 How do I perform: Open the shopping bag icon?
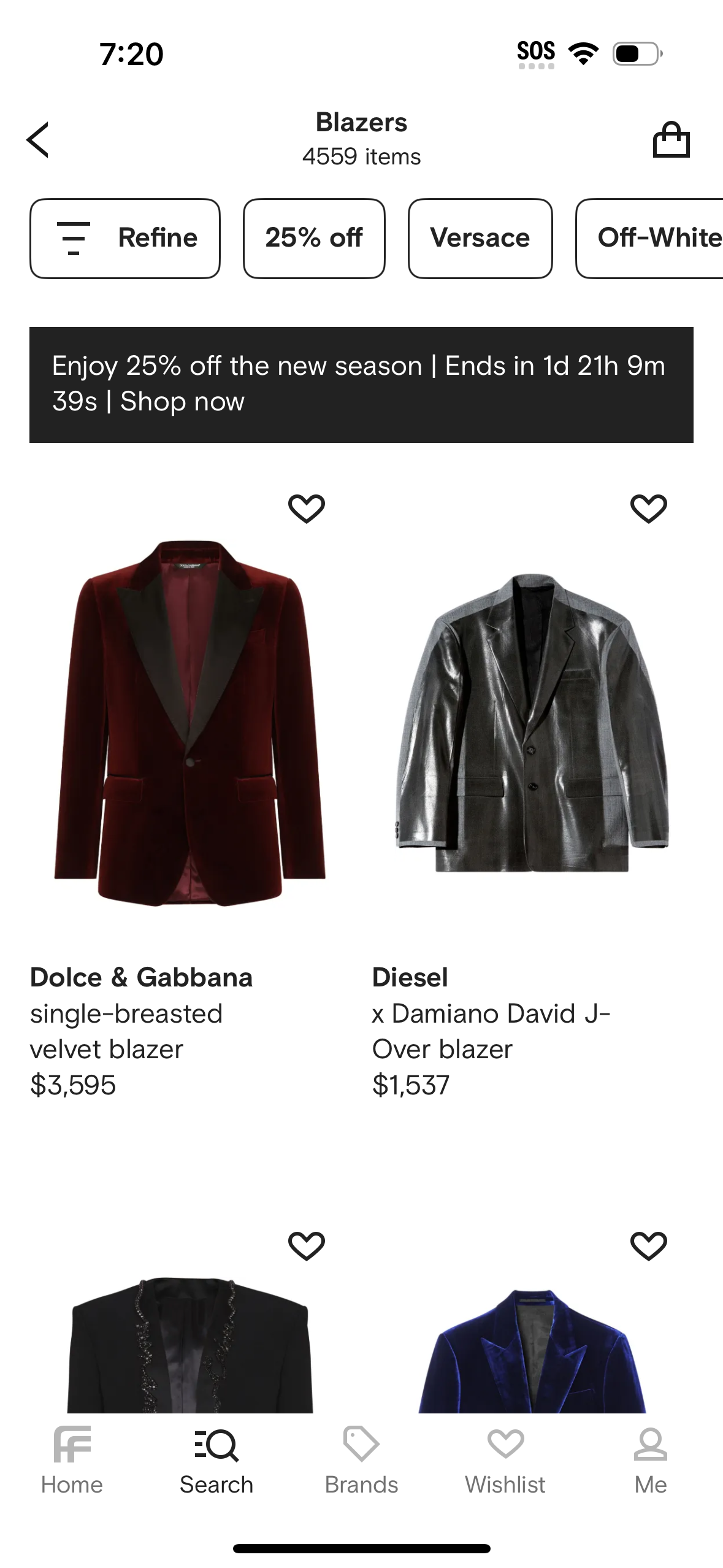(671, 140)
